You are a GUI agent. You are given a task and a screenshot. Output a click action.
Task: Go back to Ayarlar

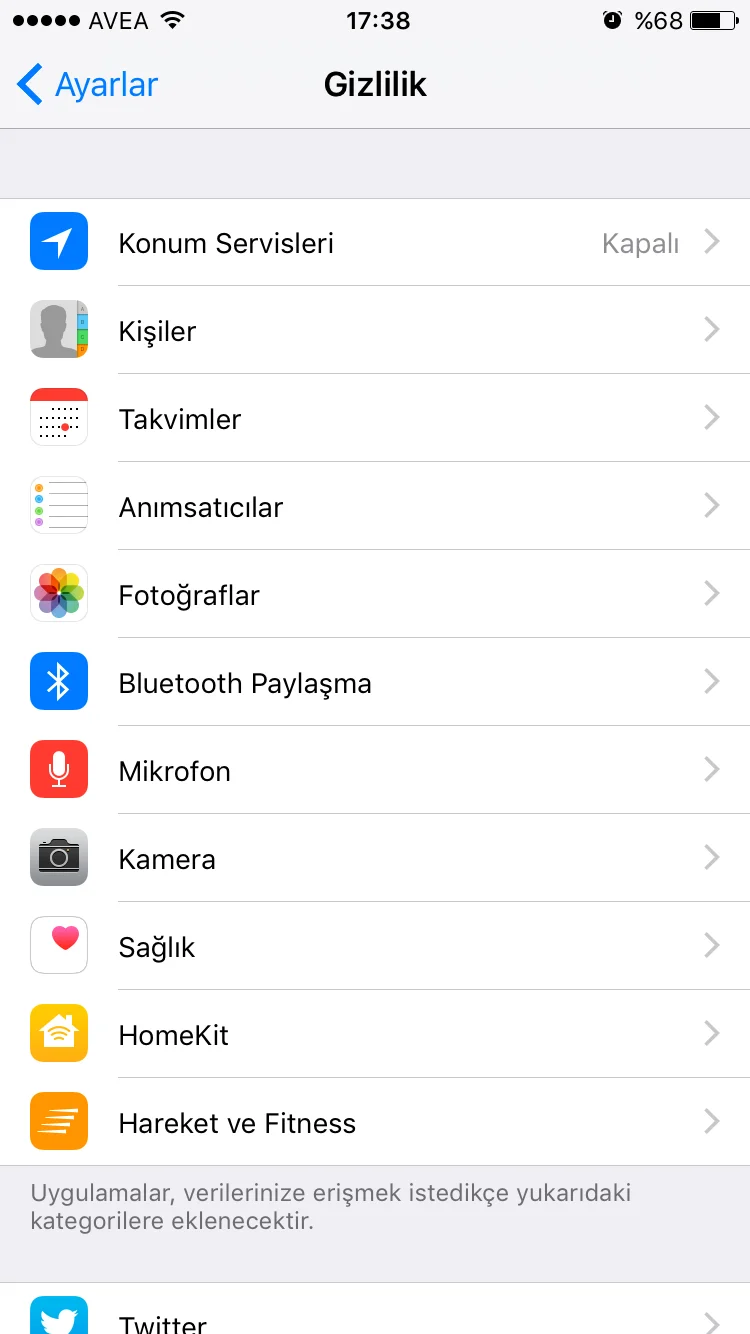click(x=88, y=85)
